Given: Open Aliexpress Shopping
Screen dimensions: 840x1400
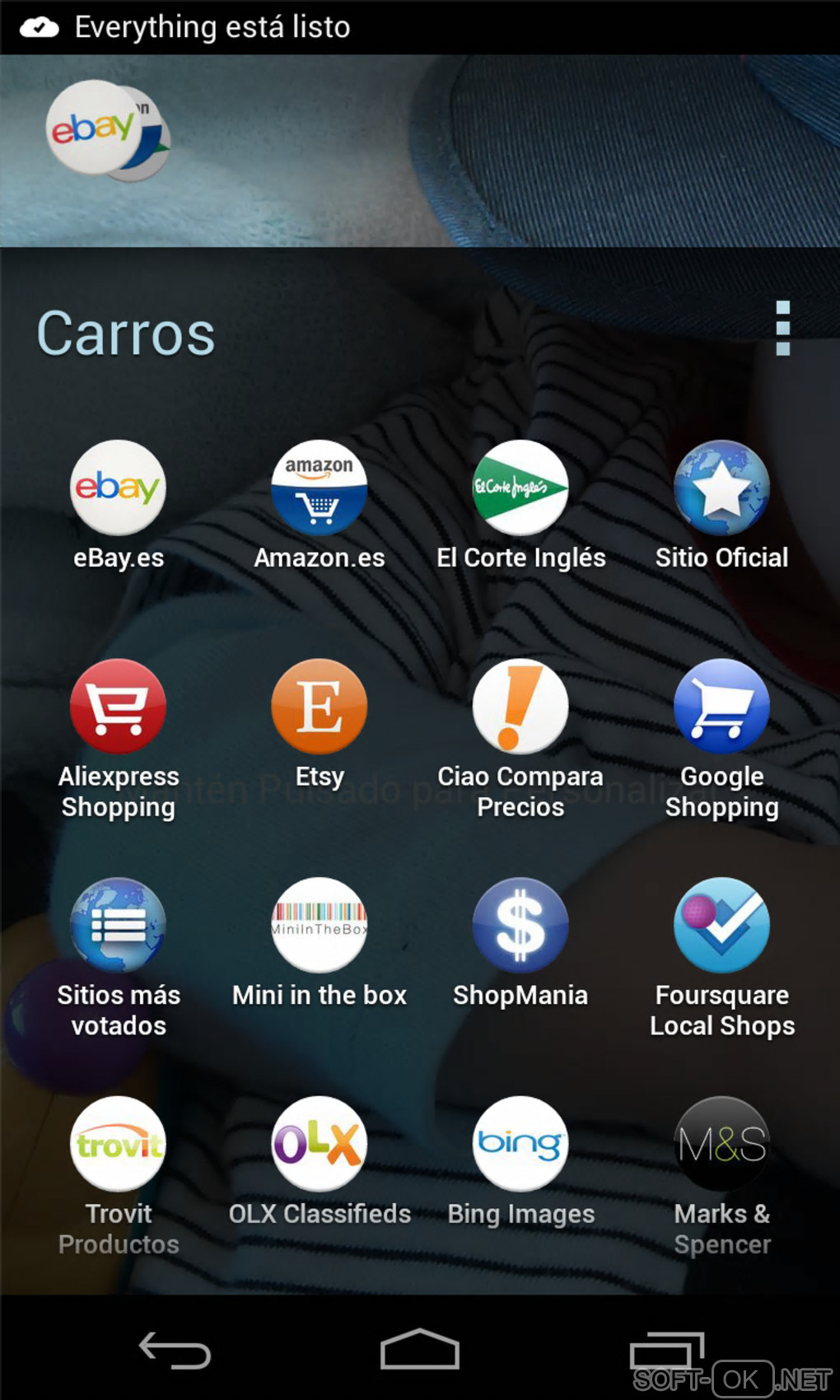Looking at the screenshot, I should (119, 707).
